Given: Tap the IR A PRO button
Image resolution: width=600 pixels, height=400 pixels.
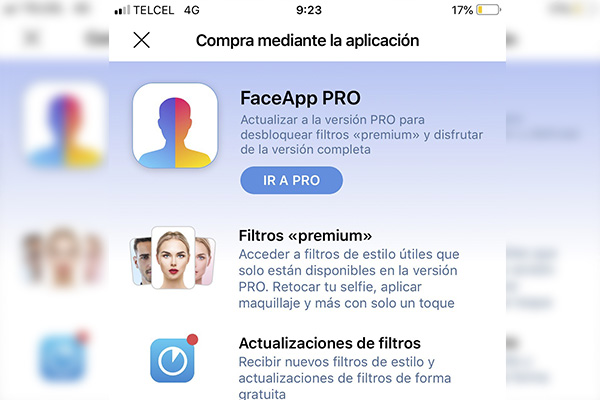Looking at the screenshot, I should [x=291, y=181].
